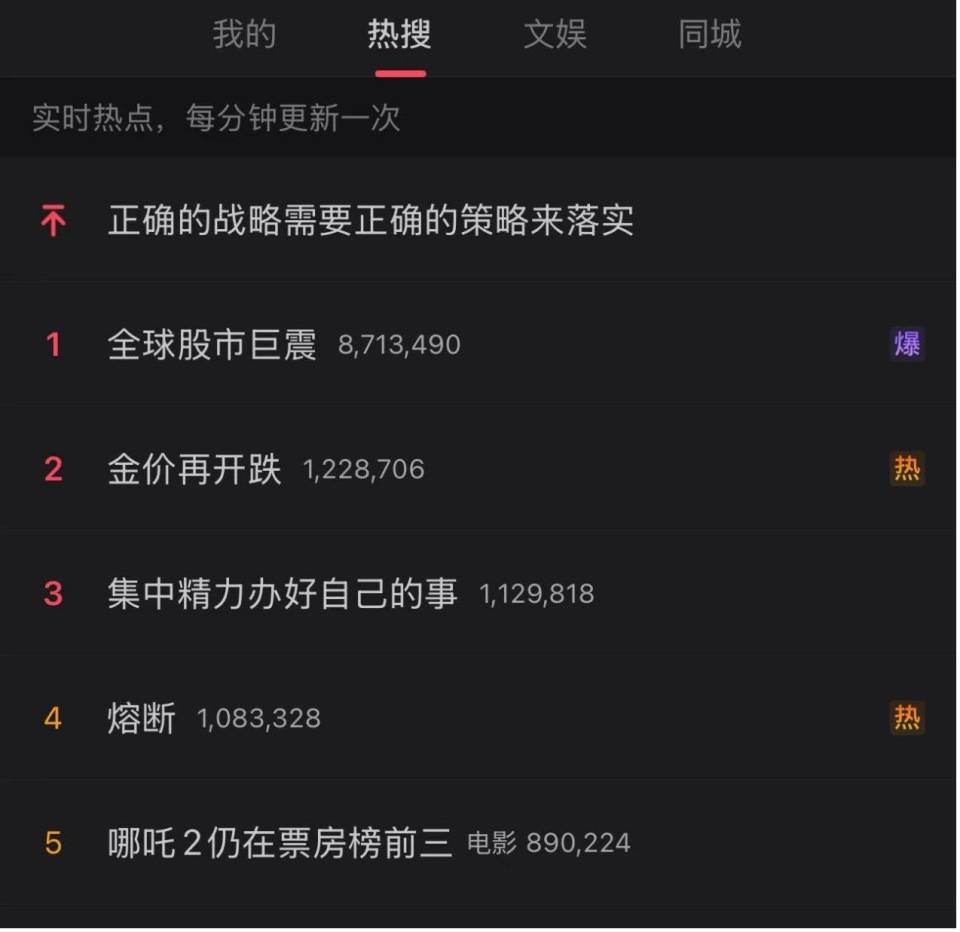Switch to the 我的 tab
Image resolution: width=960 pixels, height=932 pixels.
point(244,35)
